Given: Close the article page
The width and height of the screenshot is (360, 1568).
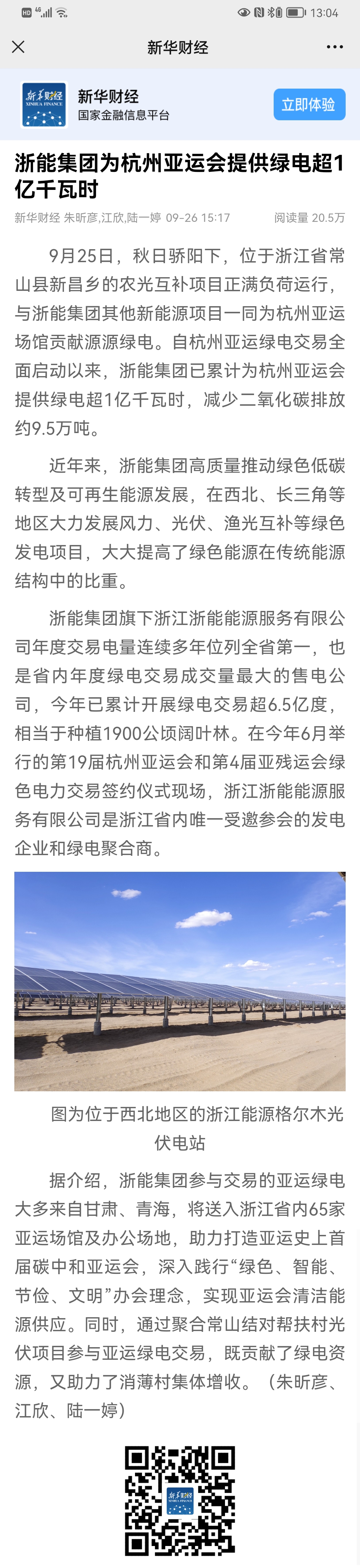Looking at the screenshot, I should coord(18,47).
